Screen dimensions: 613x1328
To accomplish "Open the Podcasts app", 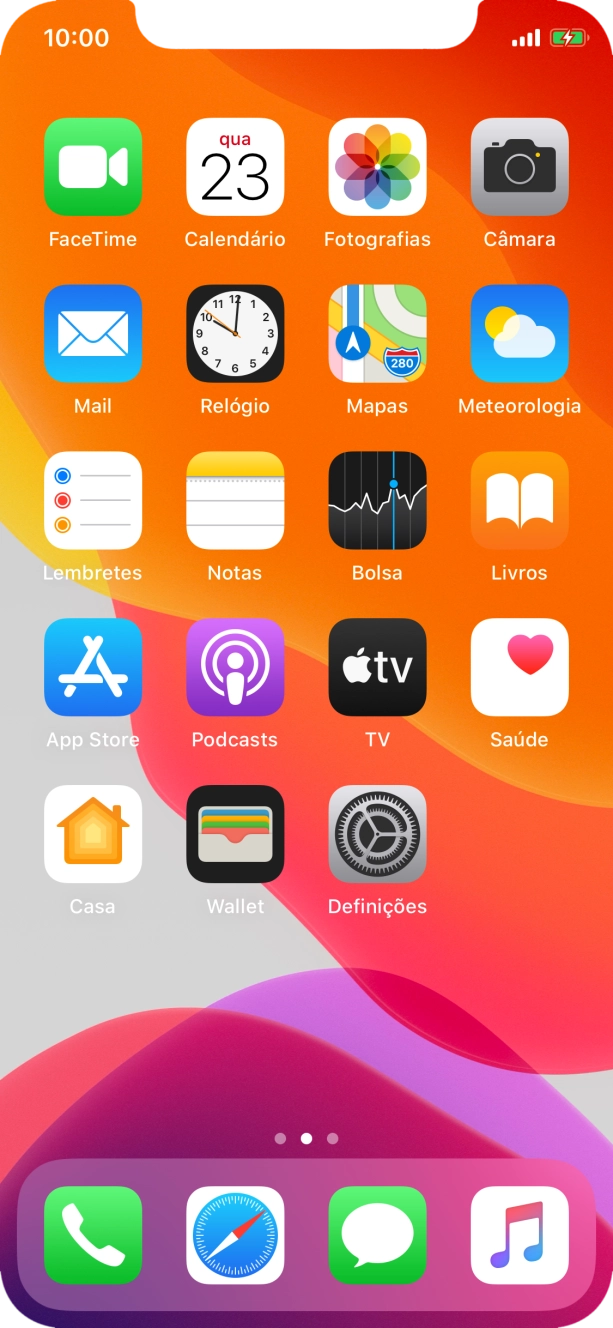I will [x=235, y=667].
